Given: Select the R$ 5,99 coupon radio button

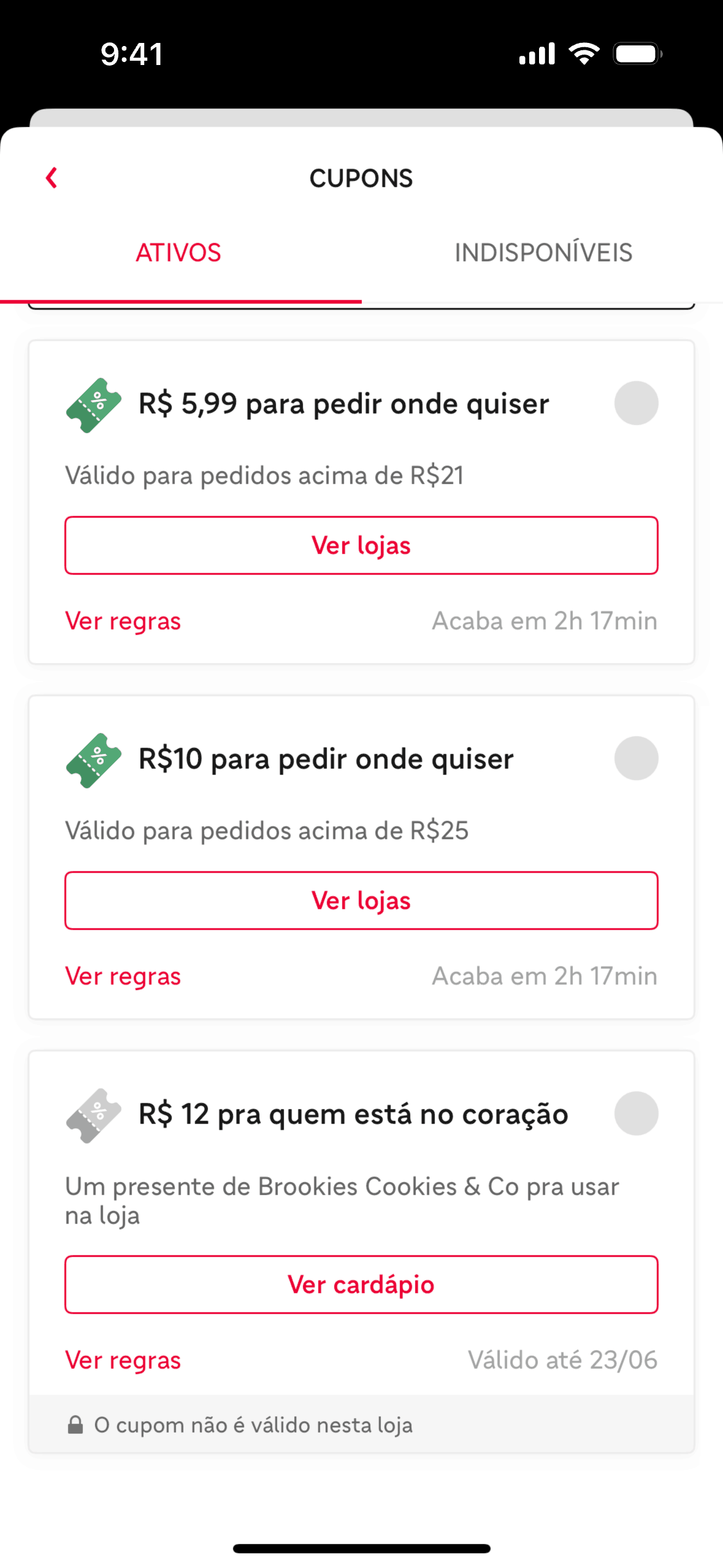Looking at the screenshot, I should pyautogui.click(x=636, y=403).
